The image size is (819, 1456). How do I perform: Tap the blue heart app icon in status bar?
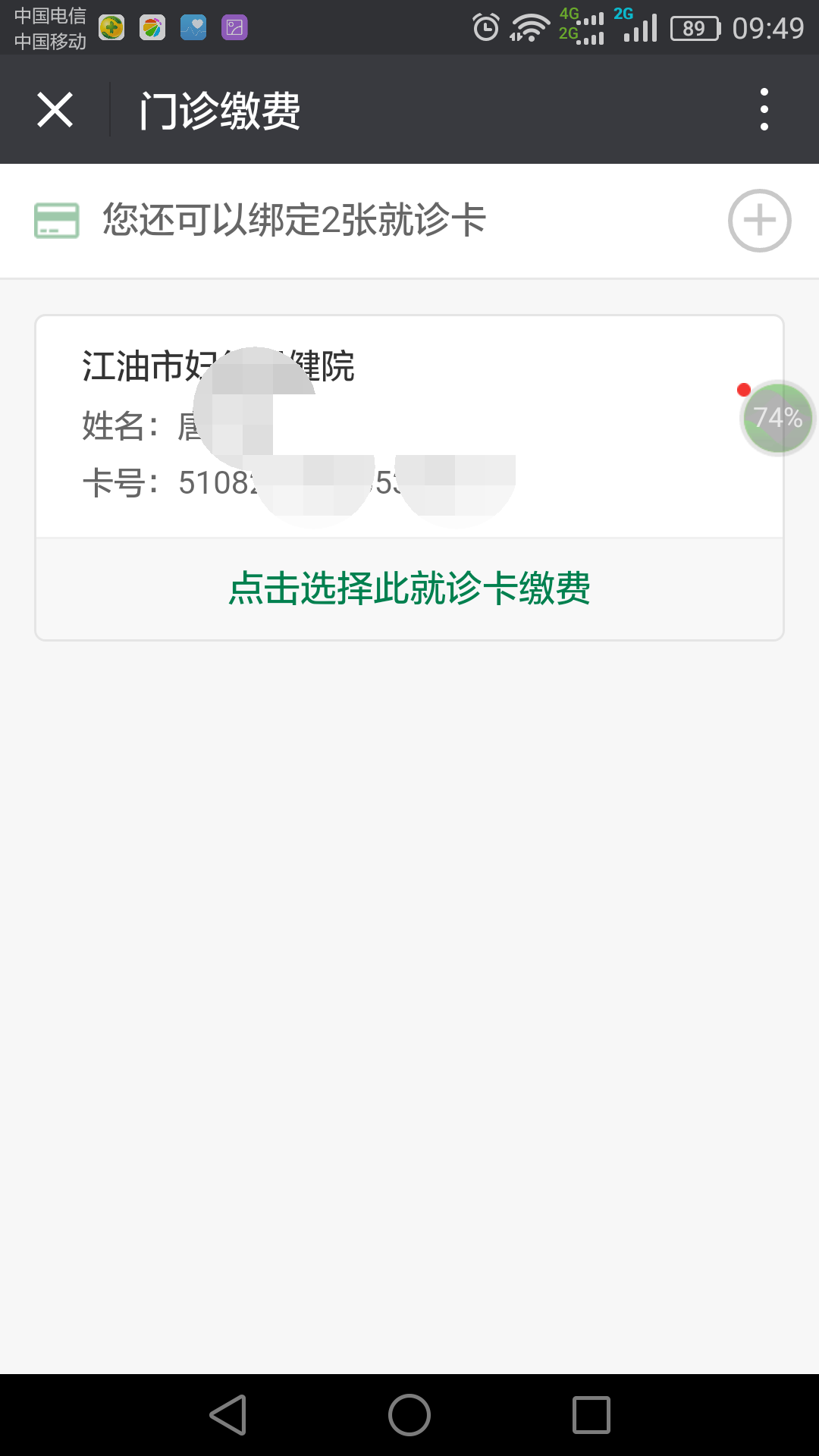coord(193,28)
